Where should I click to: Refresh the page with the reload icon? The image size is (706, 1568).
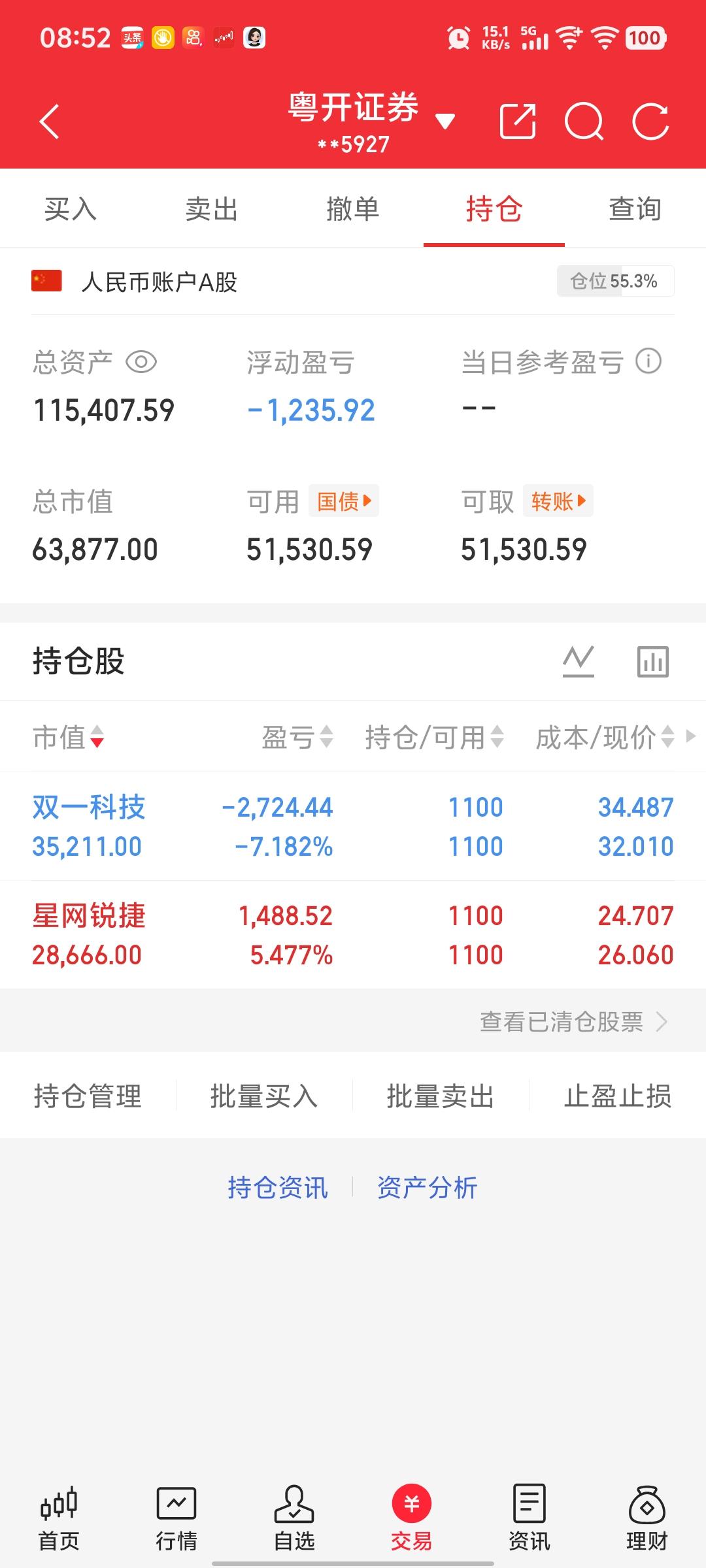click(650, 122)
